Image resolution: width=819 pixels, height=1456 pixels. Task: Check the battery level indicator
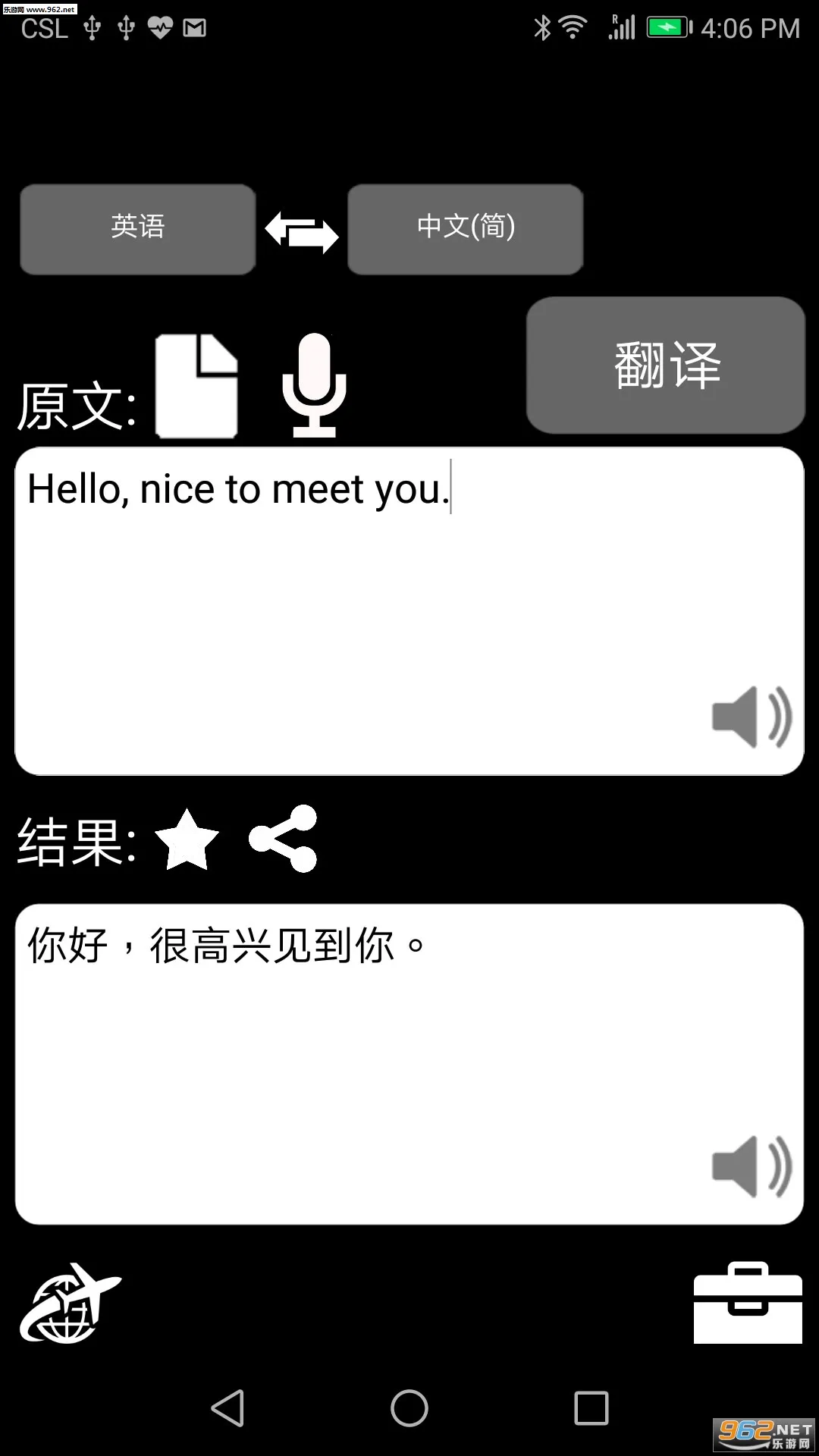point(666,27)
